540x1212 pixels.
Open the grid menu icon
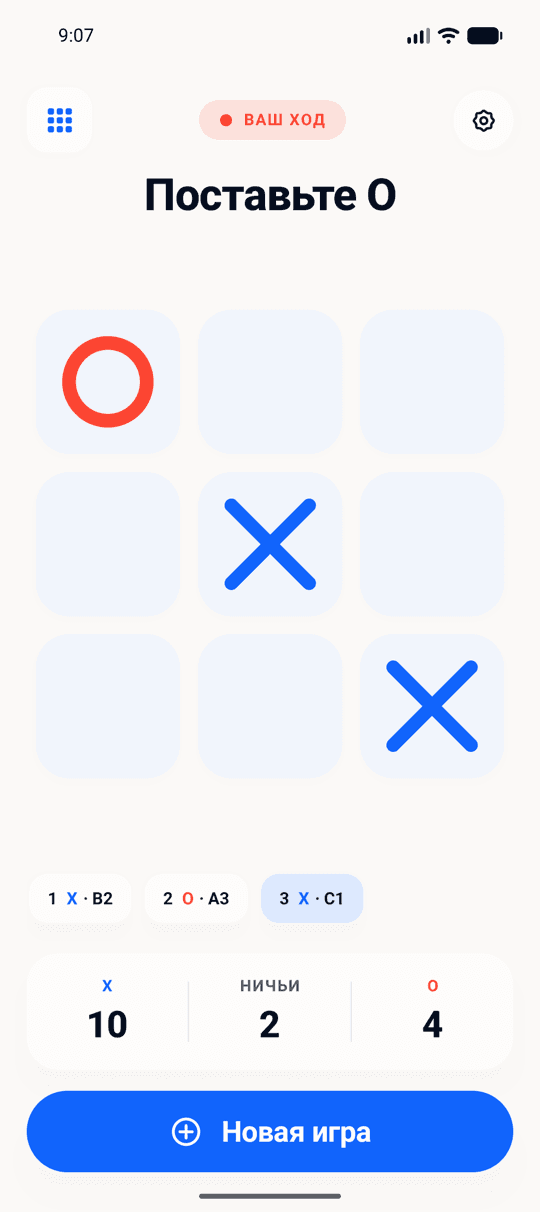(60, 120)
